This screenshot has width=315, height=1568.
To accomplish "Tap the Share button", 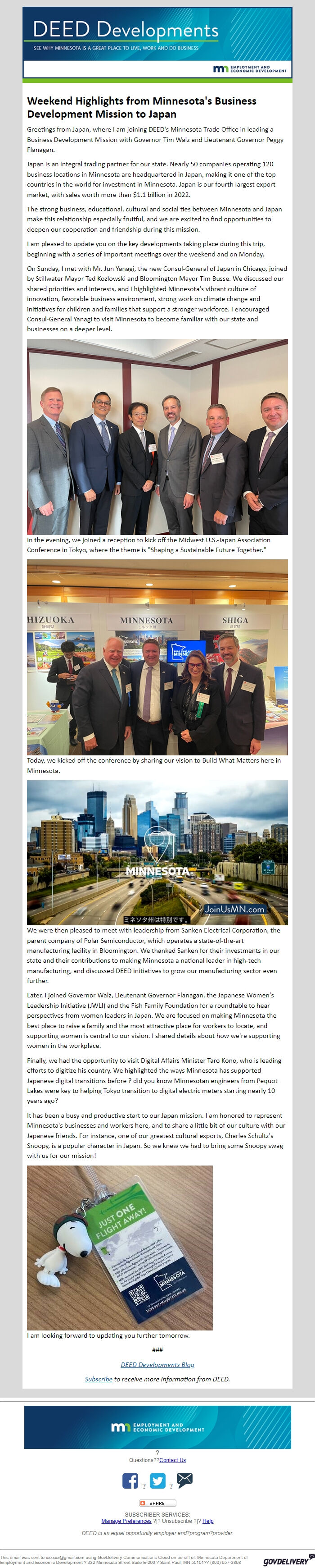I will (157, 1502).
